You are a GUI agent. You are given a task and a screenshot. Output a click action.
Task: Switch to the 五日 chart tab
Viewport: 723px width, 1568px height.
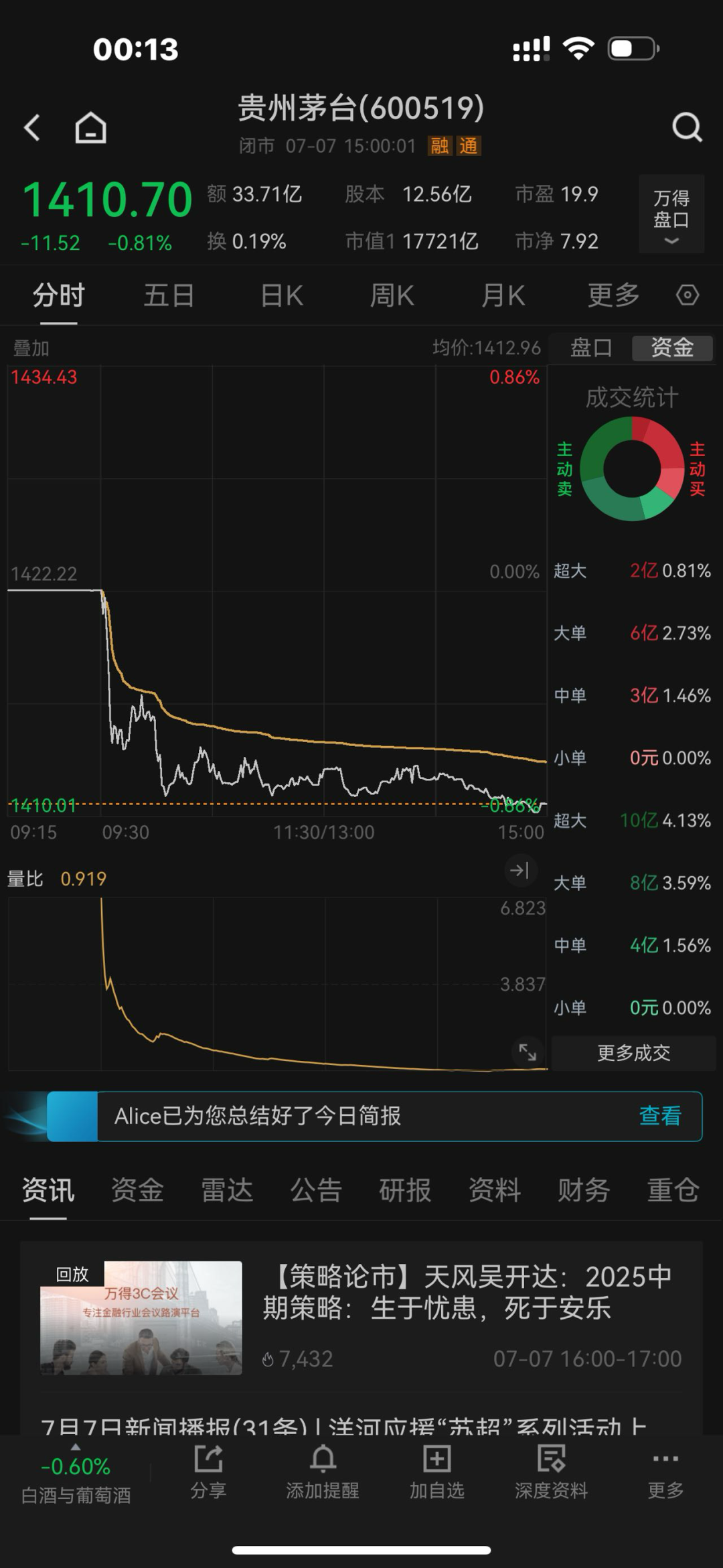(x=169, y=295)
